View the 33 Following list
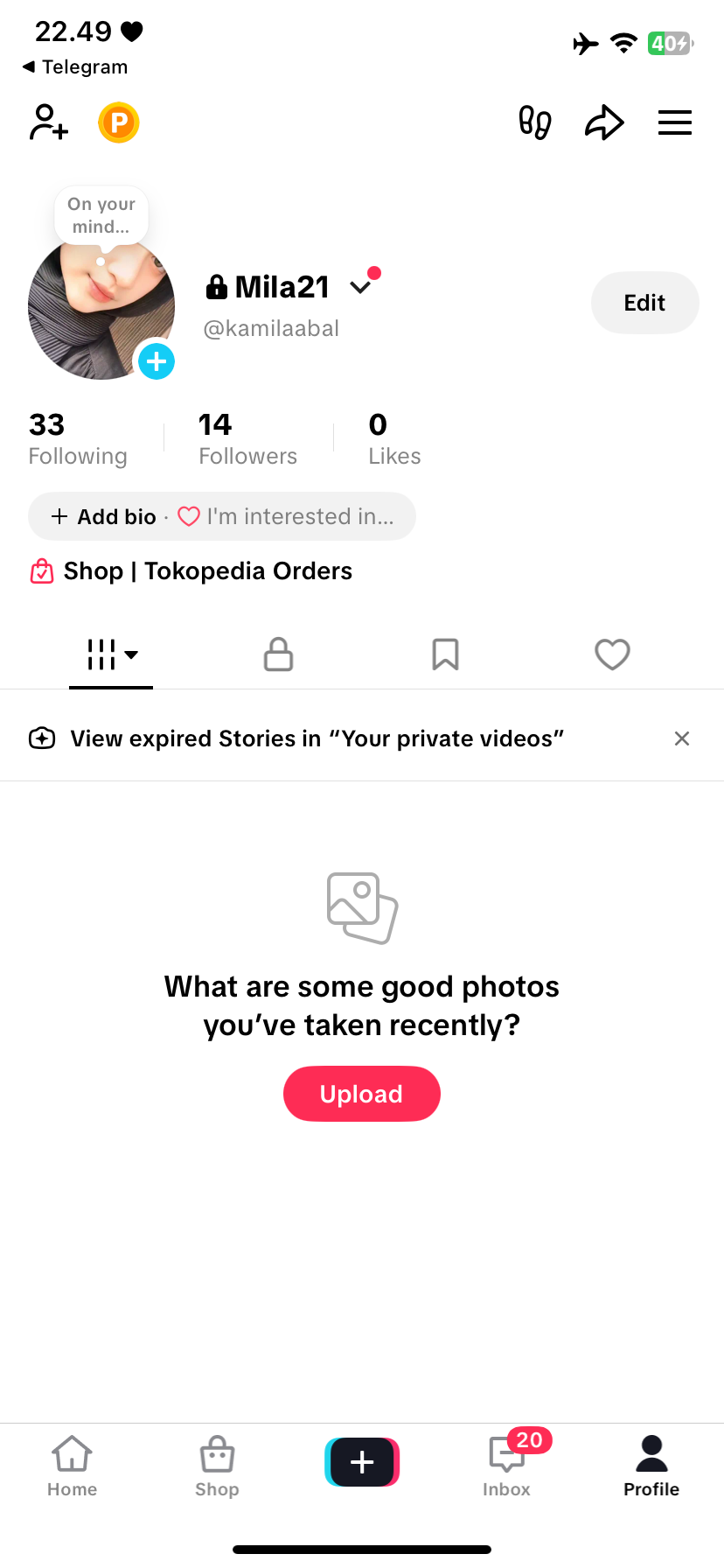The image size is (724, 1568). (77, 438)
